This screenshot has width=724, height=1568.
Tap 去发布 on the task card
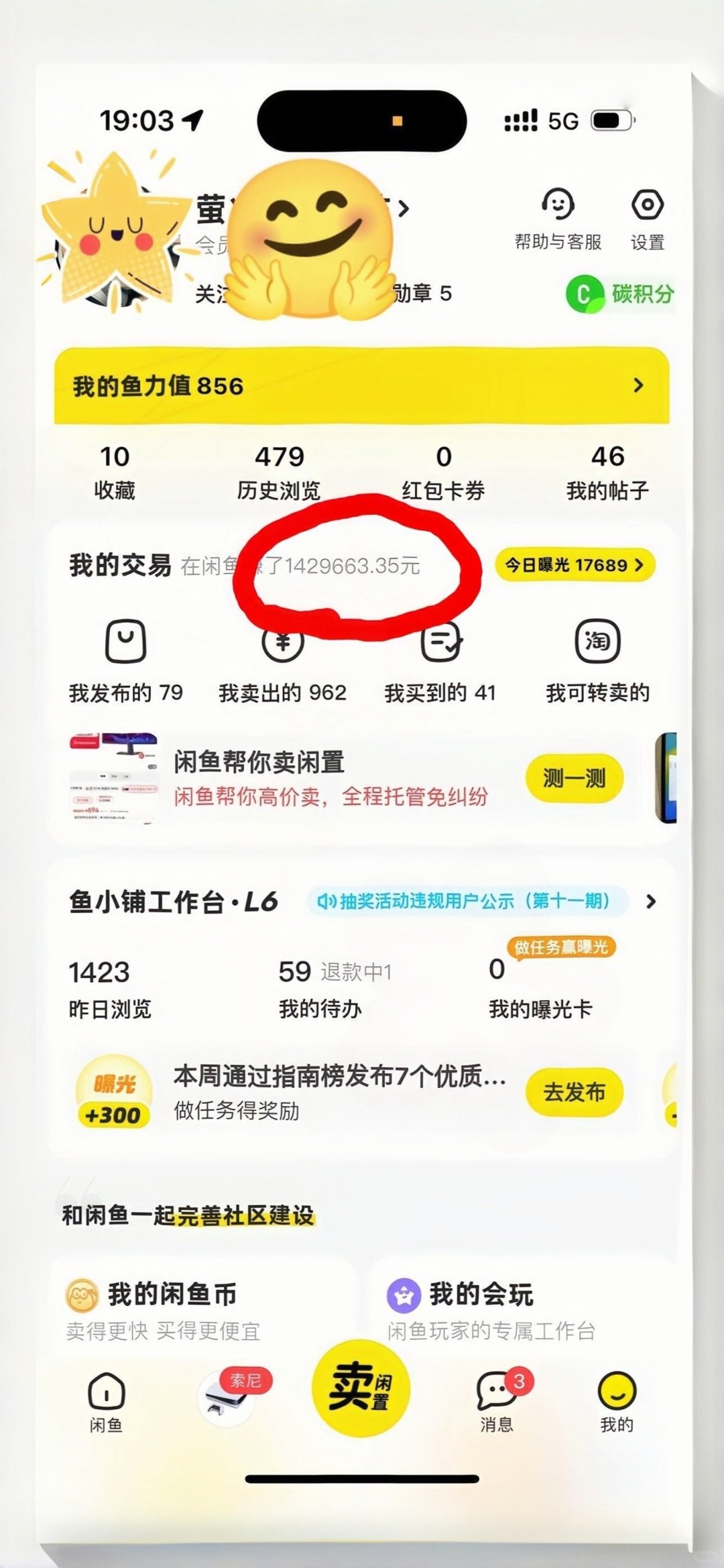coord(575,1092)
